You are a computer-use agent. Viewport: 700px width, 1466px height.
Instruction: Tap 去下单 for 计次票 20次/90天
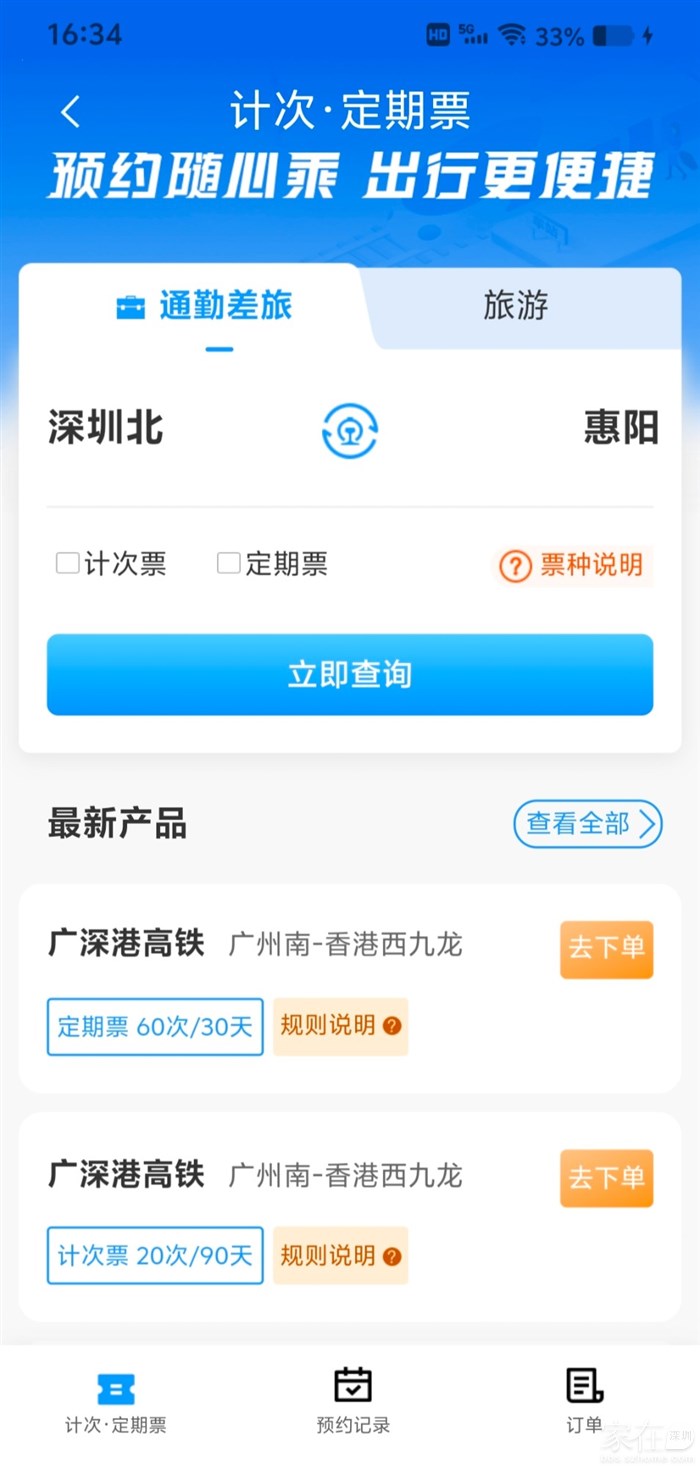[606, 1178]
